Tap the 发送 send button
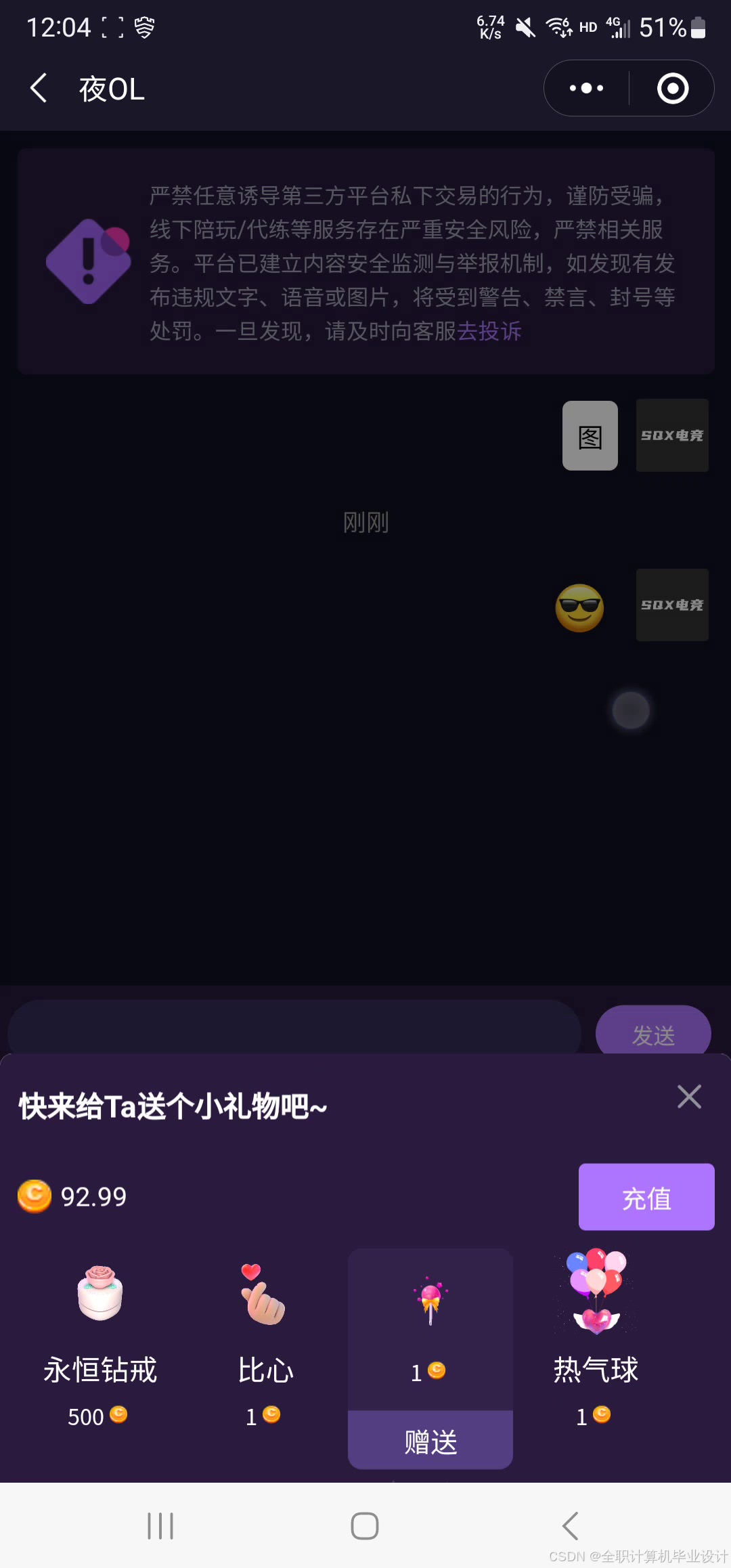 coord(653,1032)
